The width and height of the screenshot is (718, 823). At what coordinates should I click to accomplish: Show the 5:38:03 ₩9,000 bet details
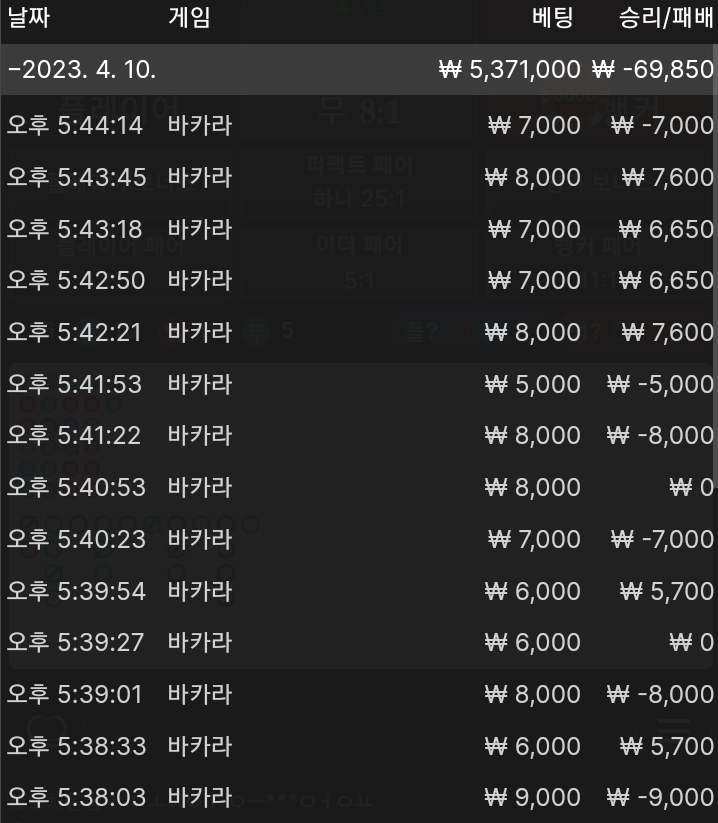(358, 797)
